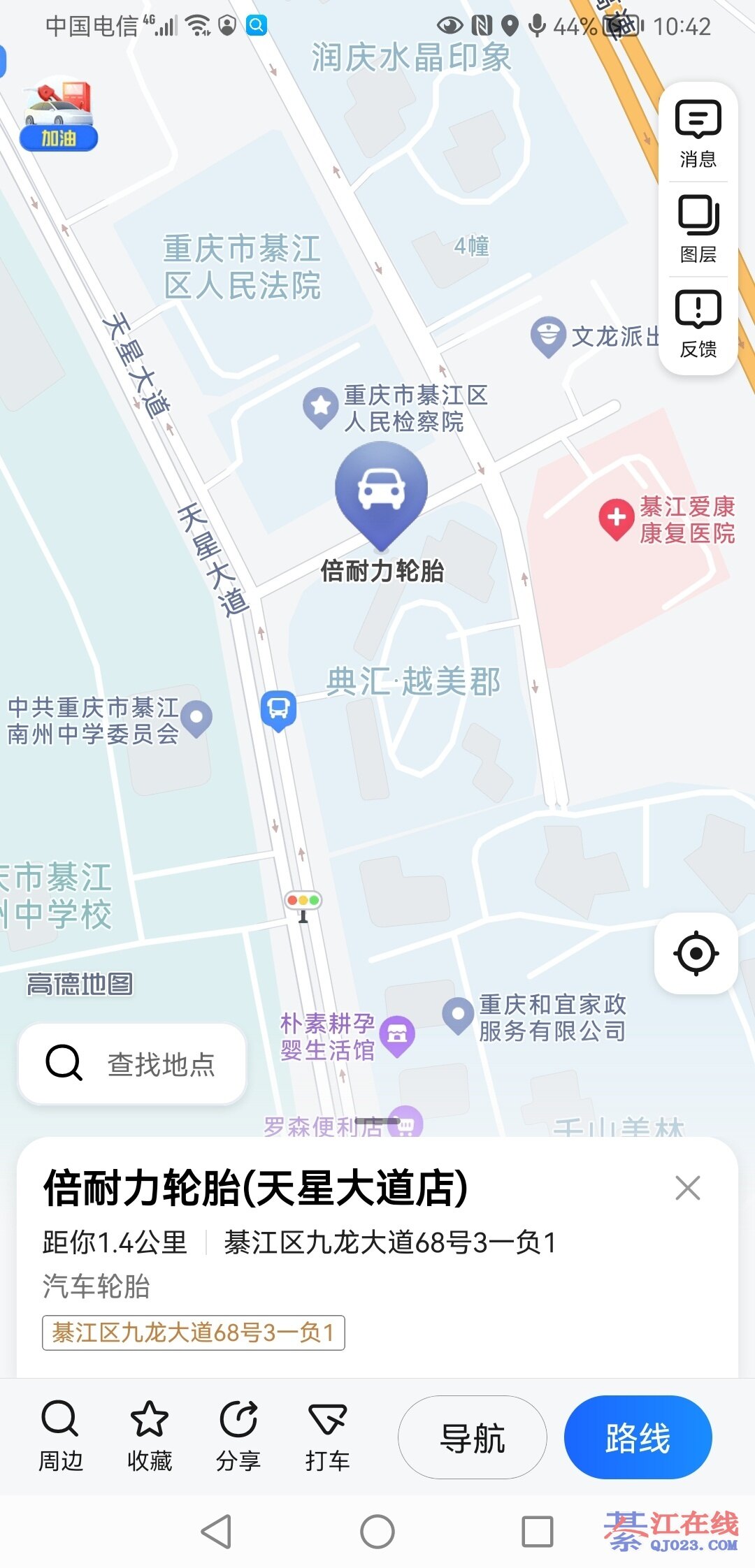Search 周边 nearby places

(x=60, y=1437)
